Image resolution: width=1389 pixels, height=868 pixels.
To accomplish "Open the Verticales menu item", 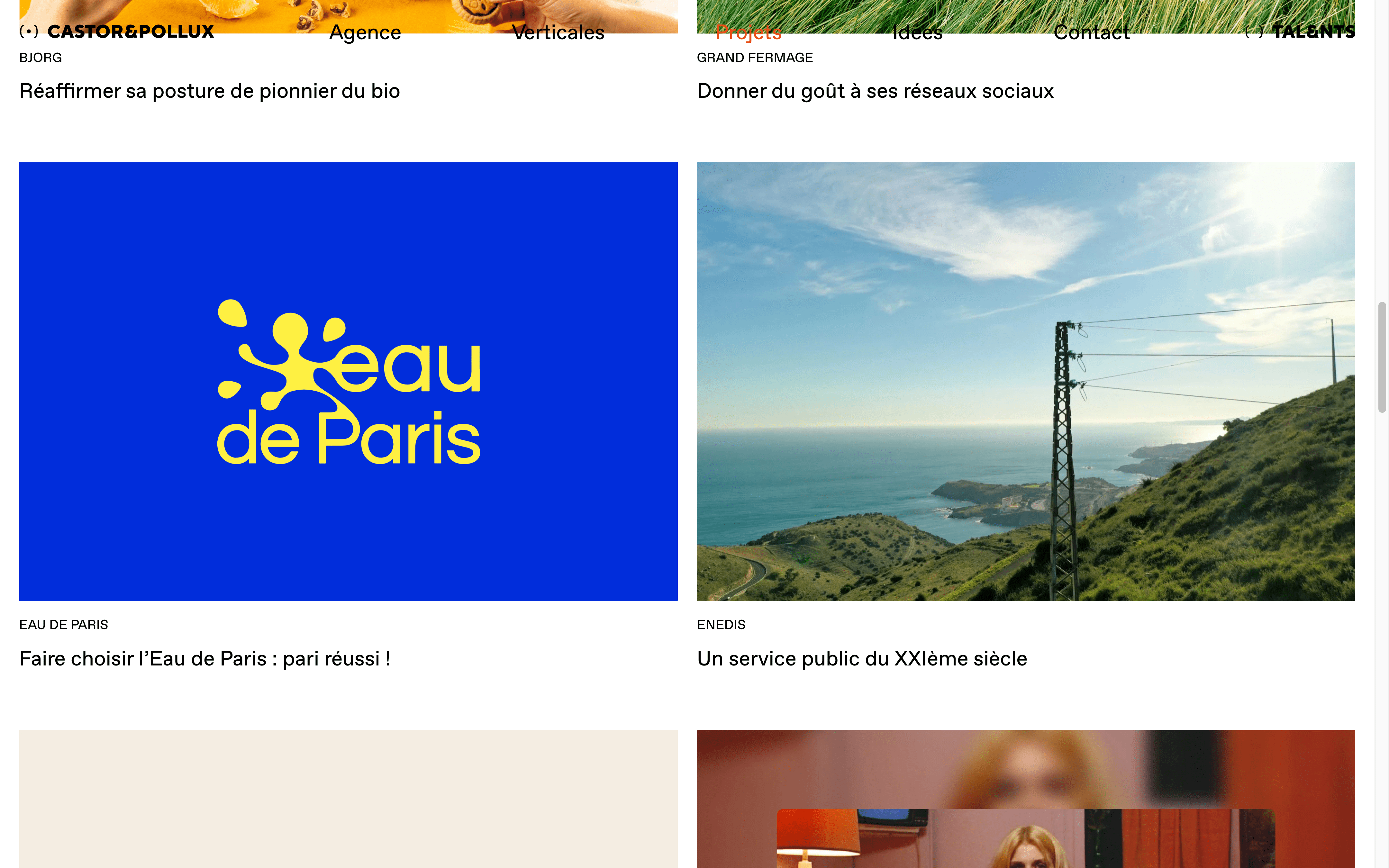I will pyautogui.click(x=558, y=33).
